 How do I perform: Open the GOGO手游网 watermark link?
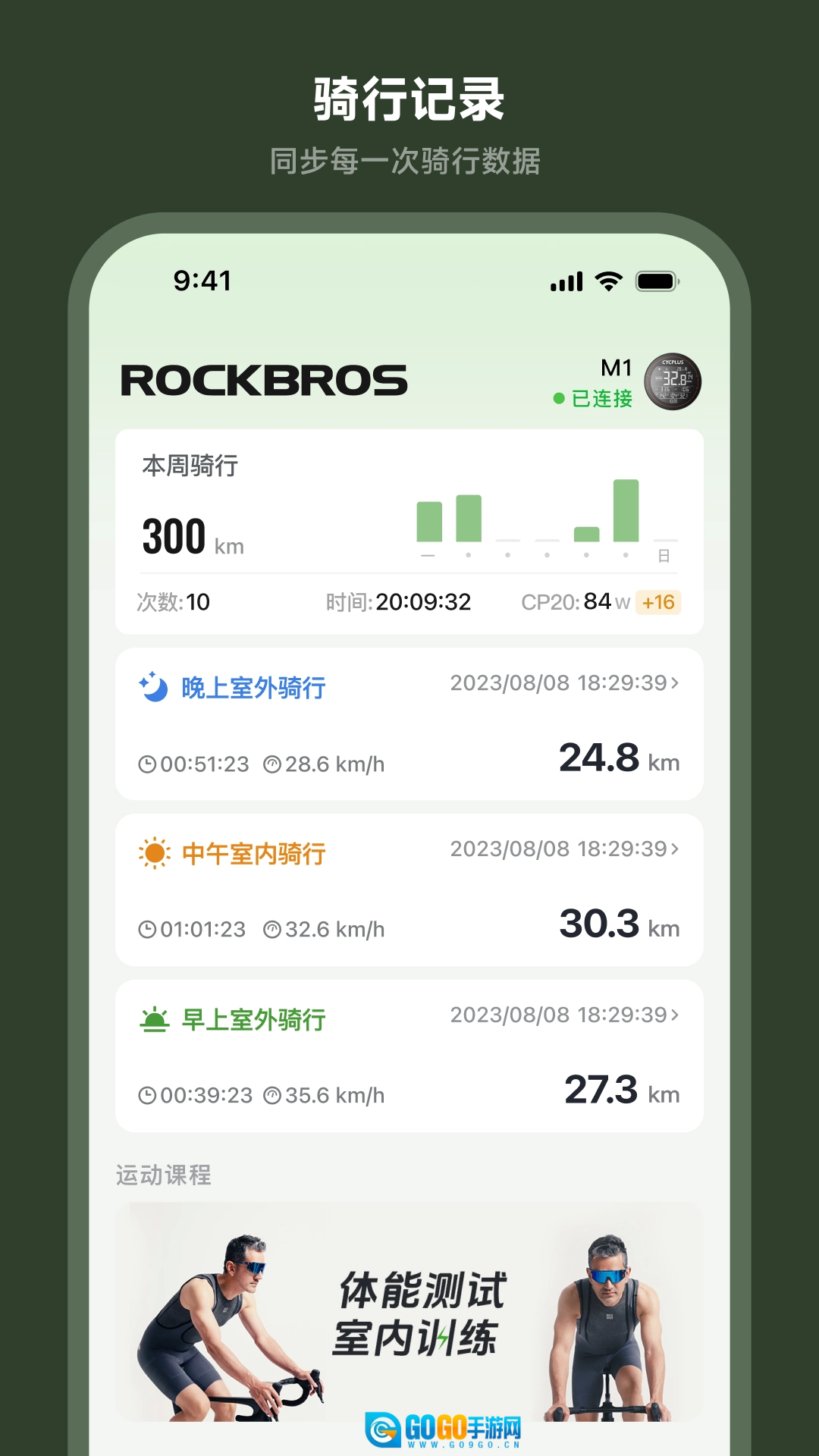pos(442,1429)
